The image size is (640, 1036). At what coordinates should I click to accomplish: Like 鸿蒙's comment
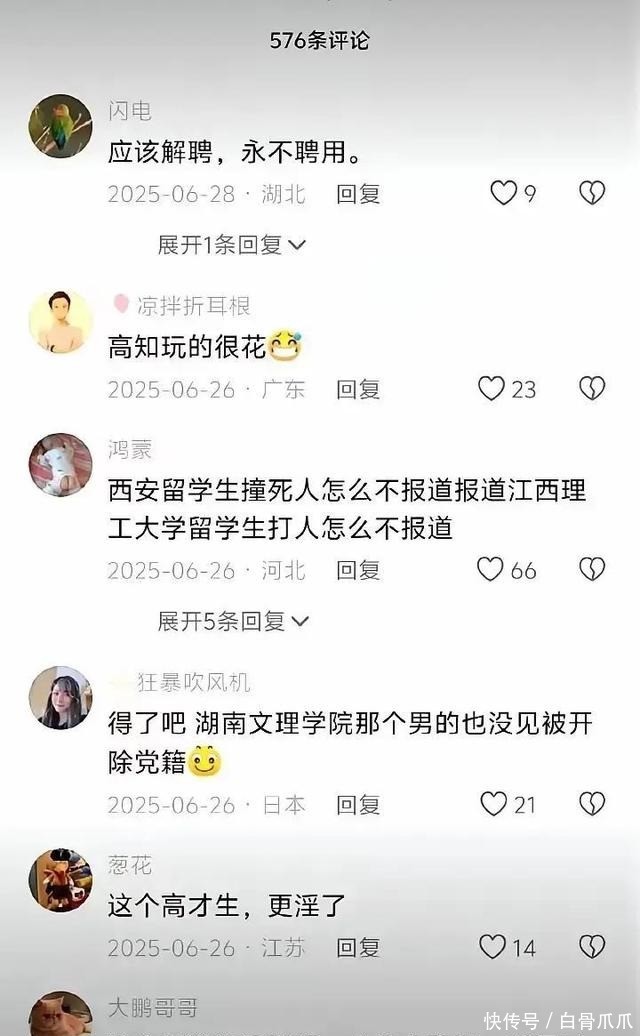click(490, 570)
